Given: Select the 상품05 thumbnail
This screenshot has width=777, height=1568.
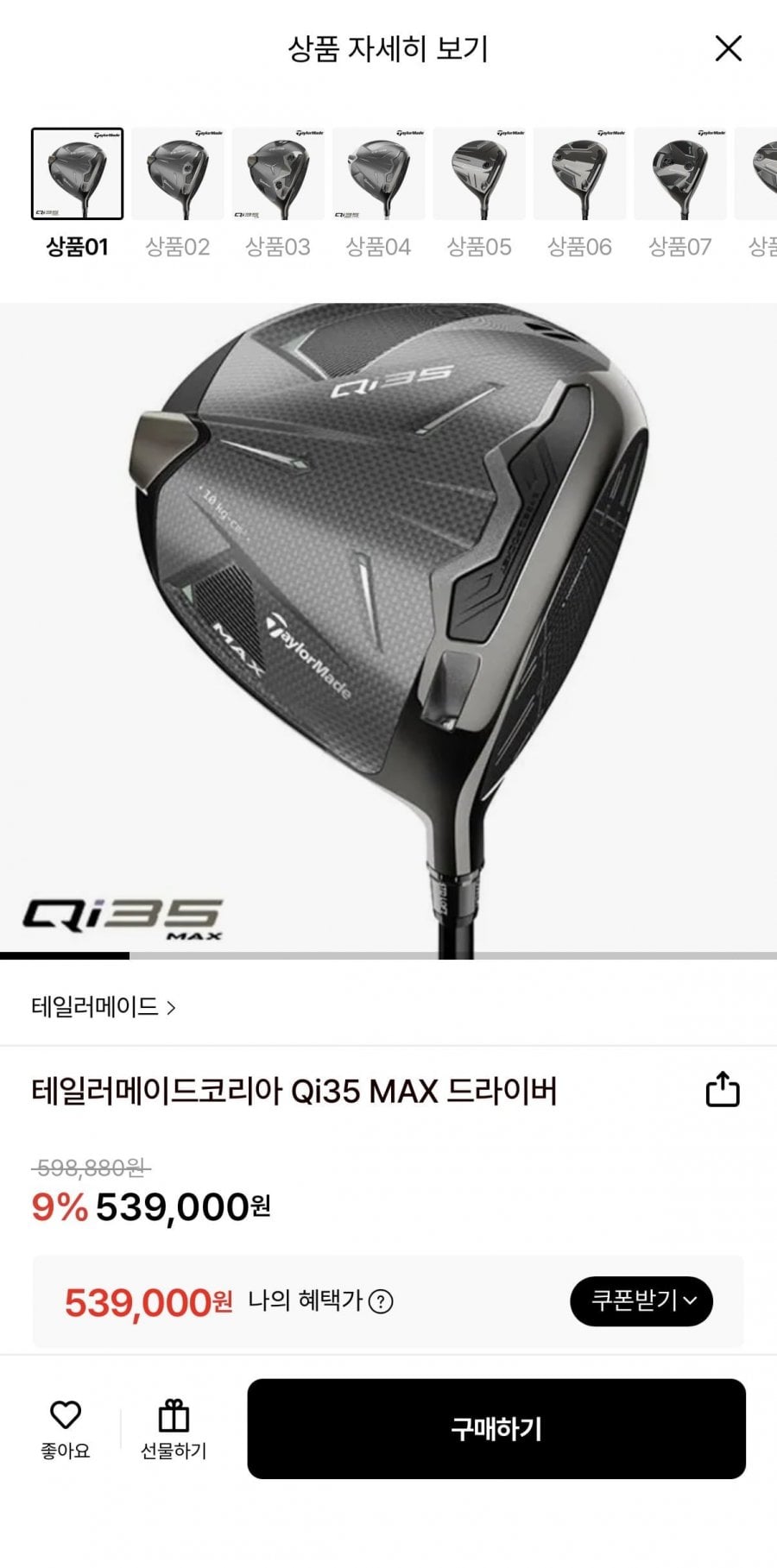Looking at the screenshot, I should pos(479,173).
